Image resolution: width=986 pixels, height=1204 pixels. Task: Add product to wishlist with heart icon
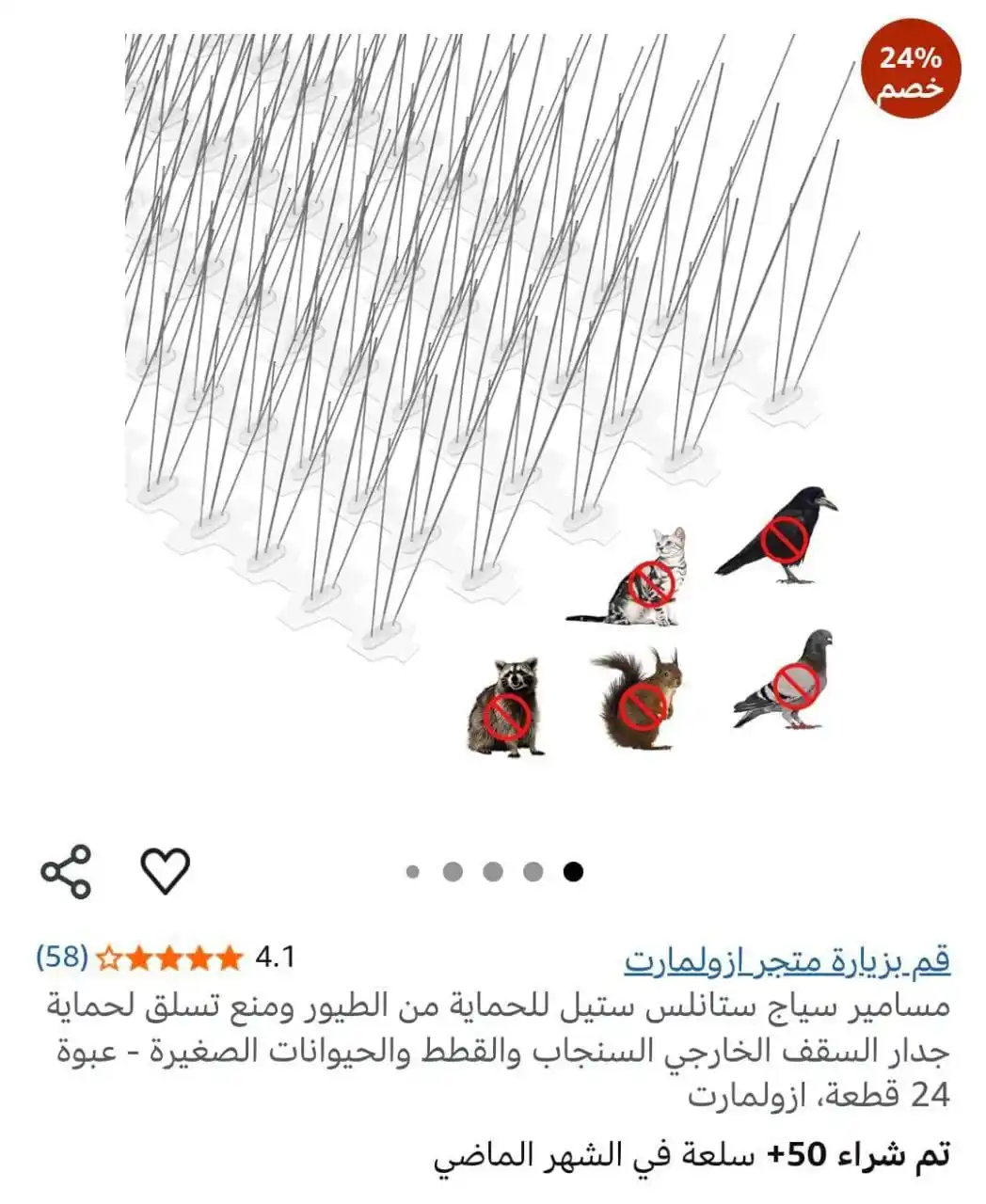166,870
